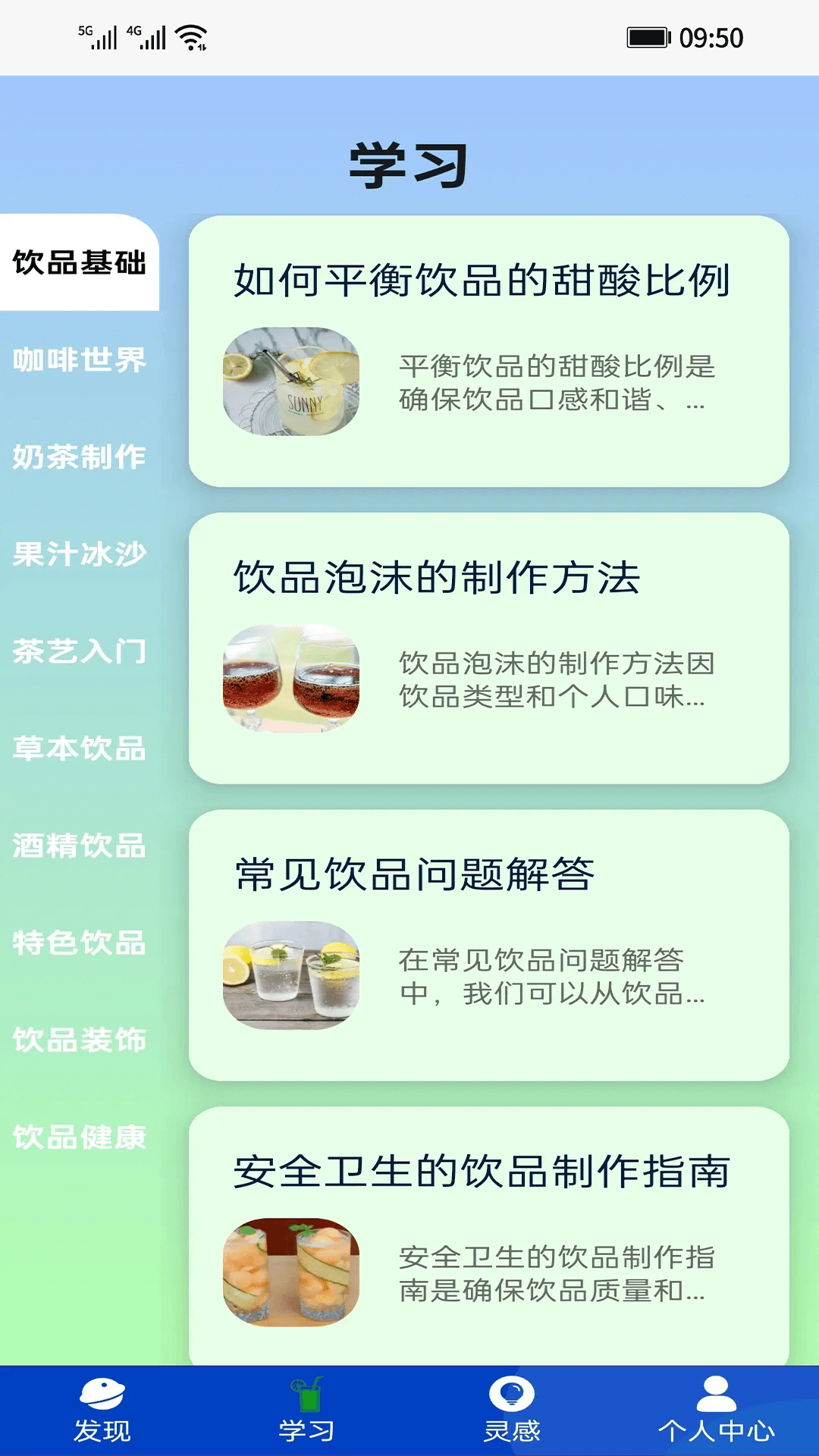Image resolution: width=819 pixels, height=1456 pixels.
Task: Choose the 果汁冰沙 category
Action: pos(79,554)
